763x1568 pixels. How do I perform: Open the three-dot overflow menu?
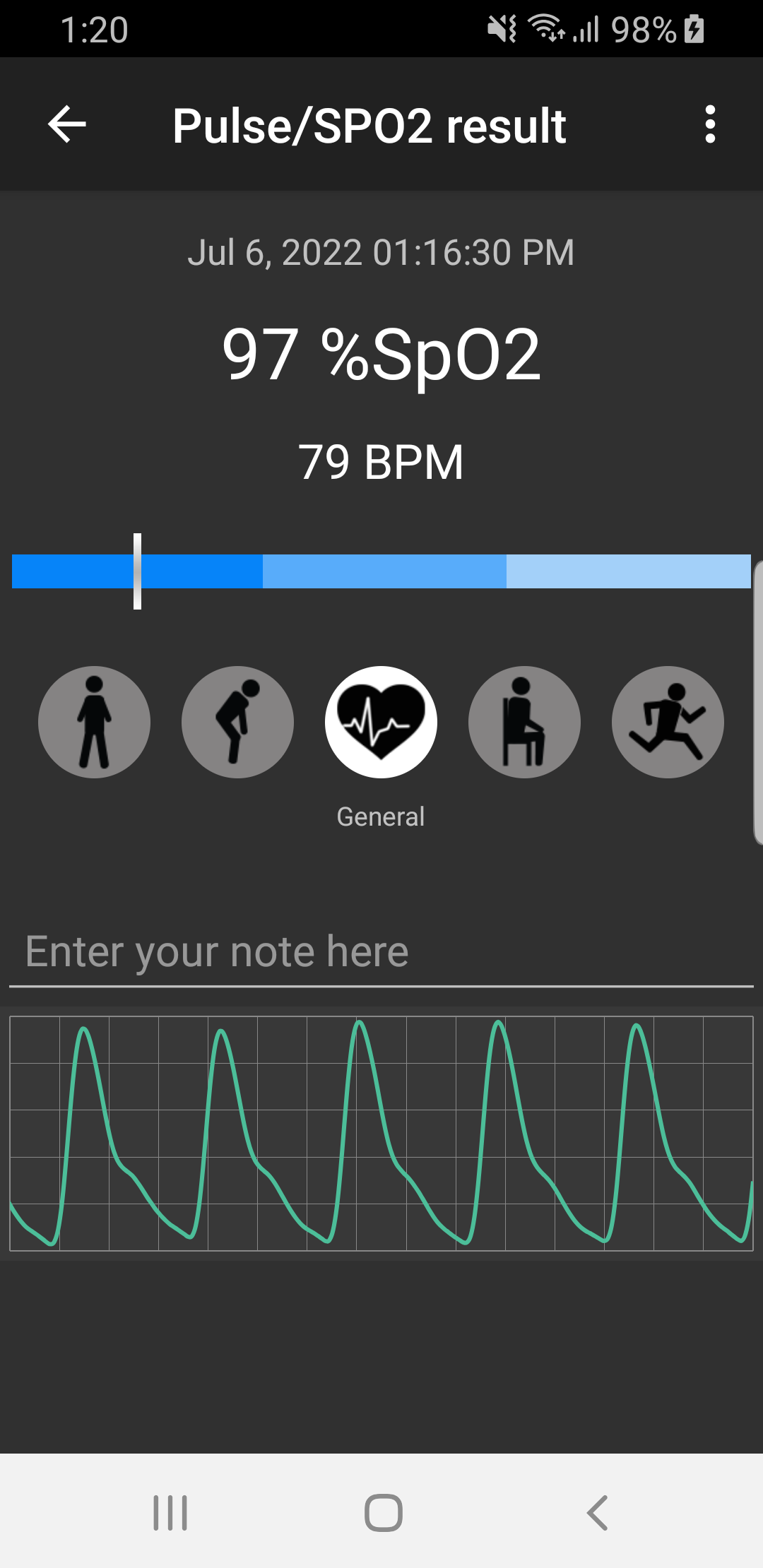(710, 124)
